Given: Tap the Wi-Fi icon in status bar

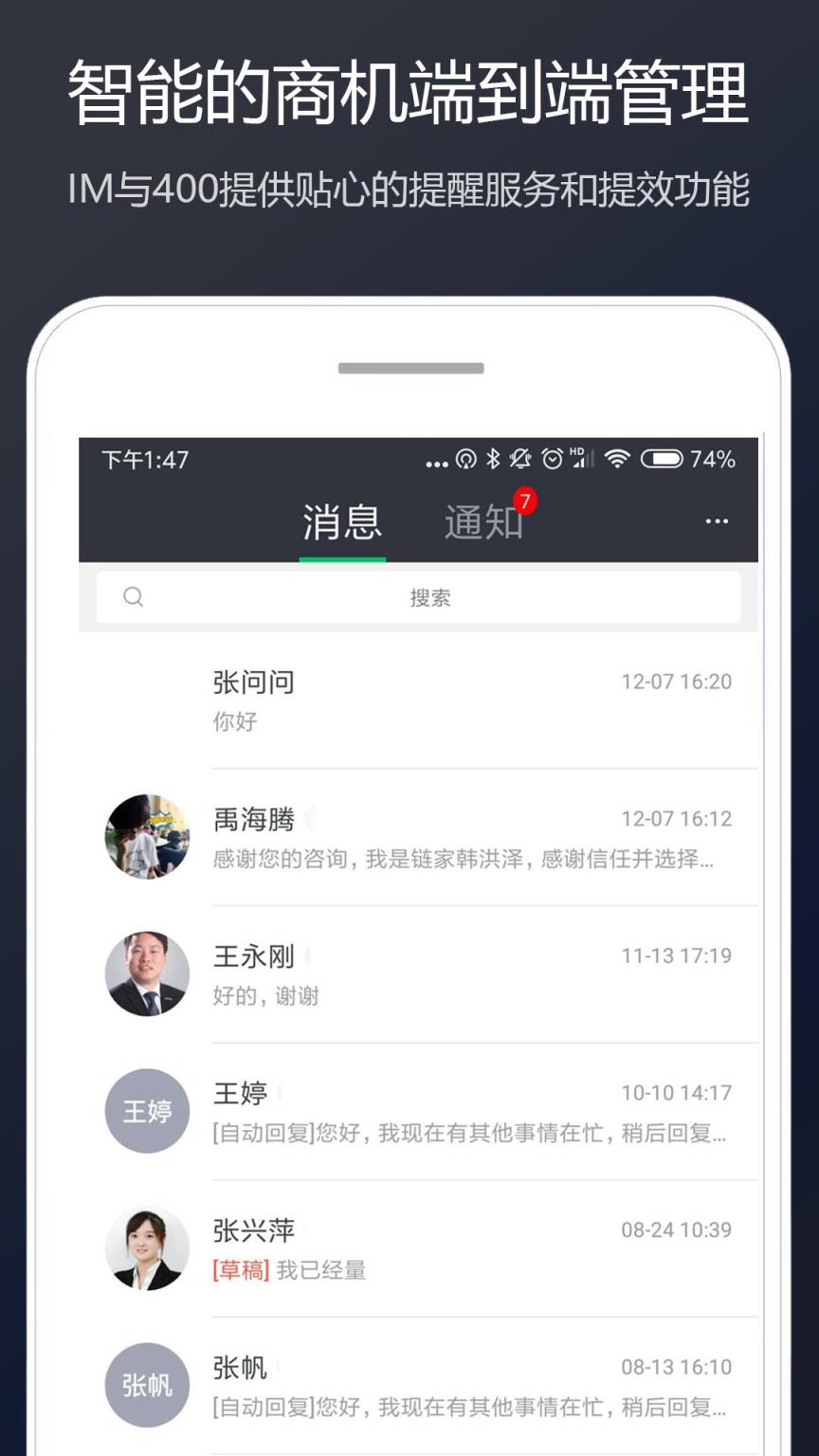Looking at the screenshot, I should pos(619,461).
